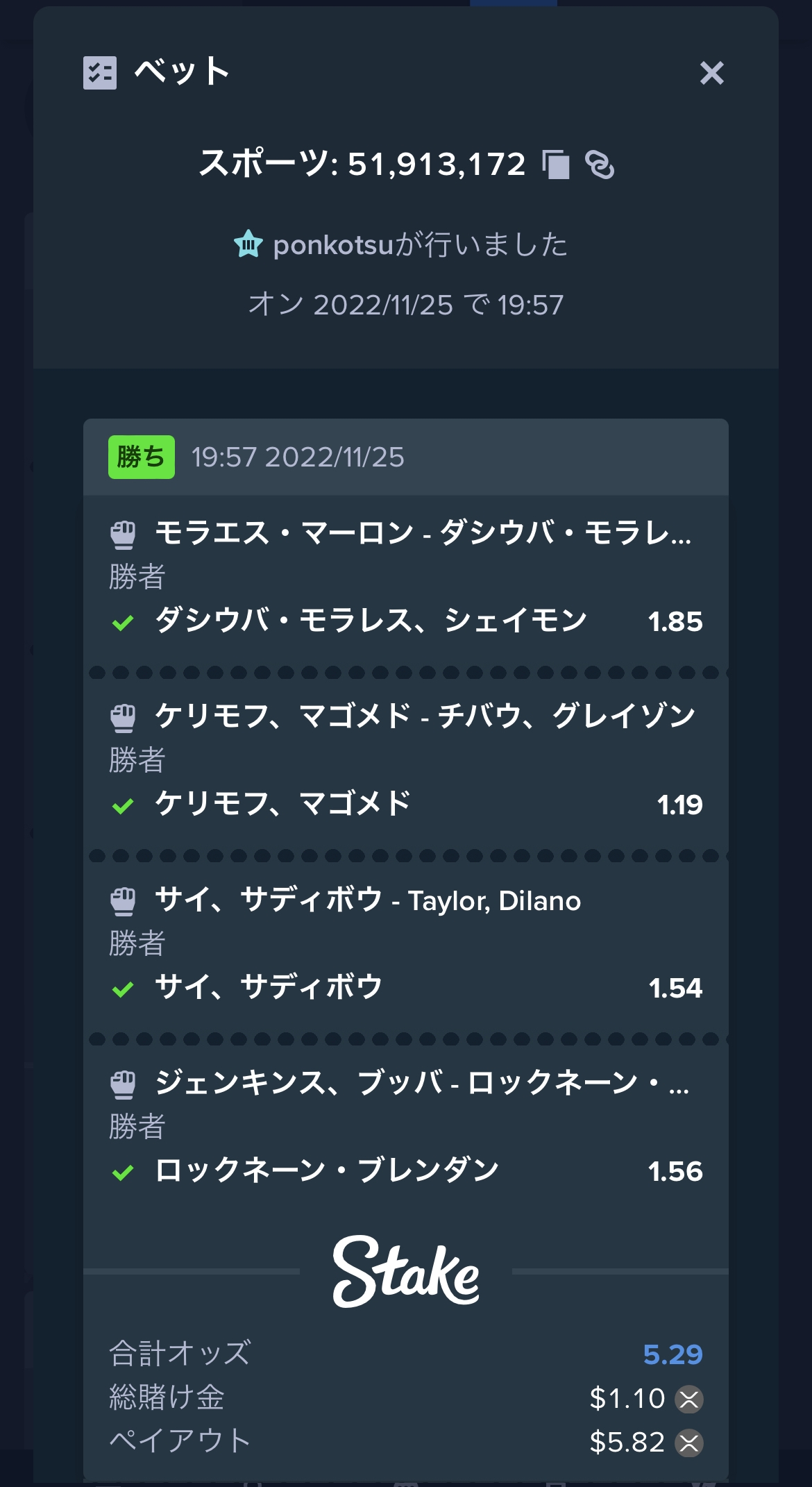Open the ジェンキンス、ブッバ fight event
The image size is (812, 1487).
coord(422,1082)
